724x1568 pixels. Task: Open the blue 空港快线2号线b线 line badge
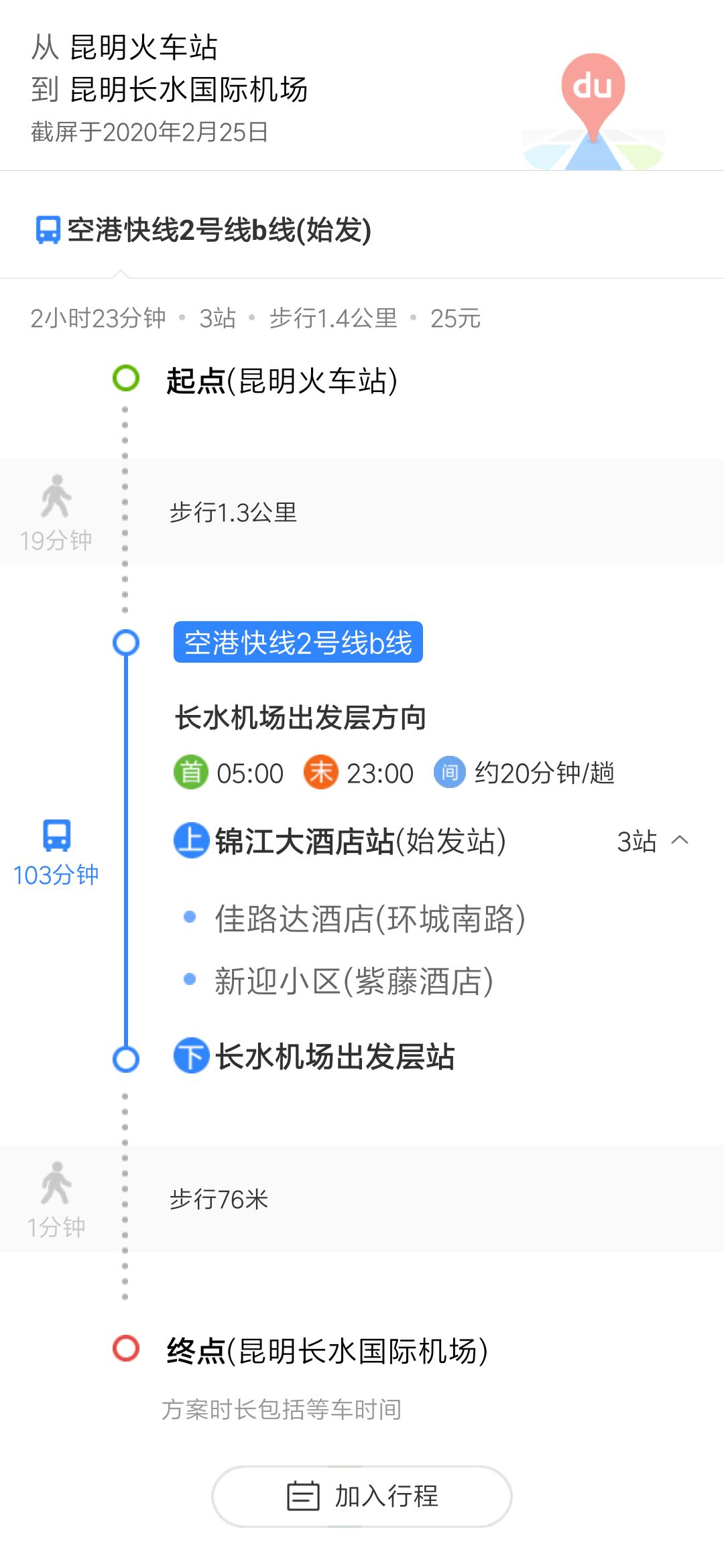[x=298, y=643]
